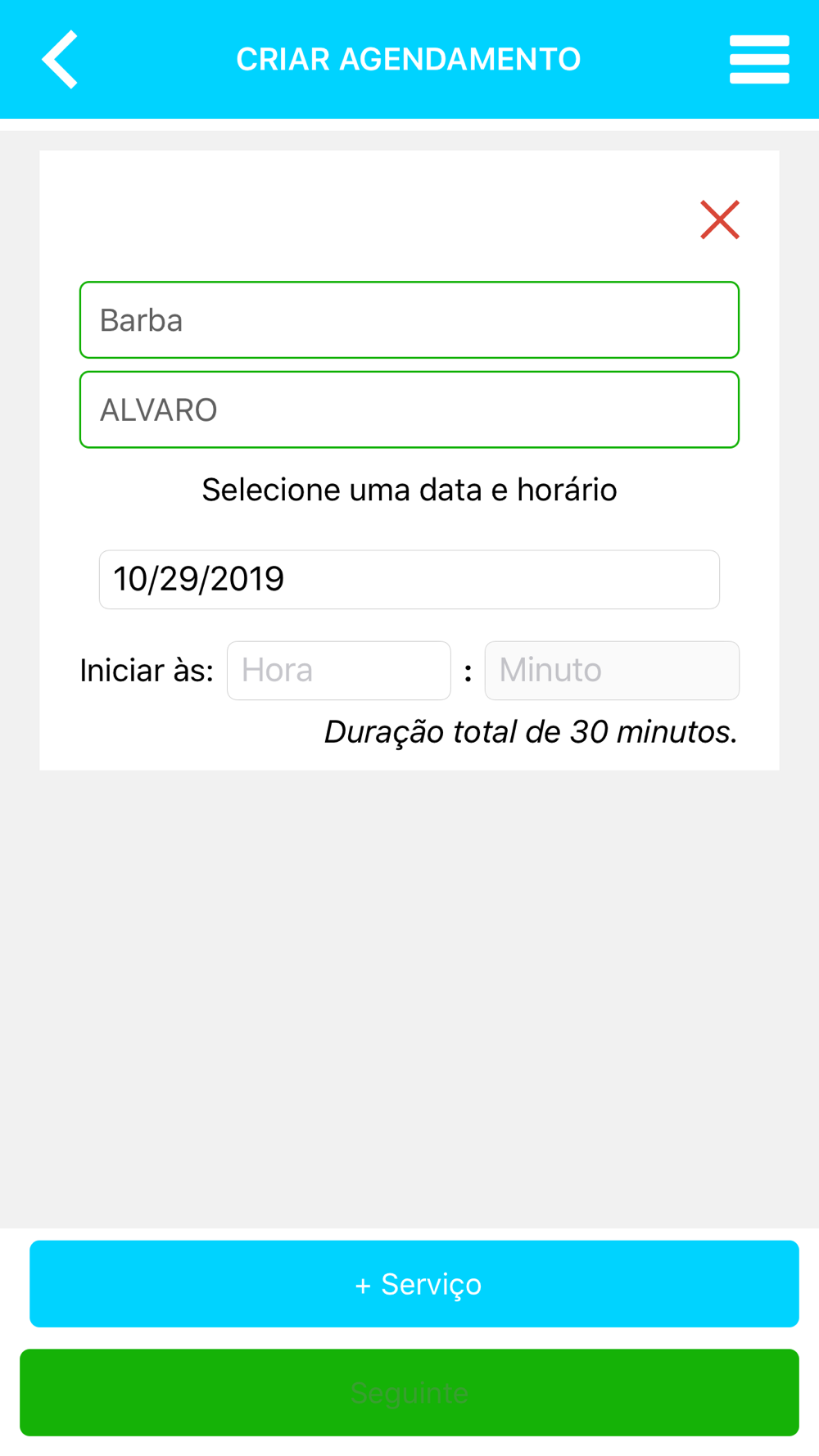
Task: Open the hamburger menu
Action: (x=759, y=59)
